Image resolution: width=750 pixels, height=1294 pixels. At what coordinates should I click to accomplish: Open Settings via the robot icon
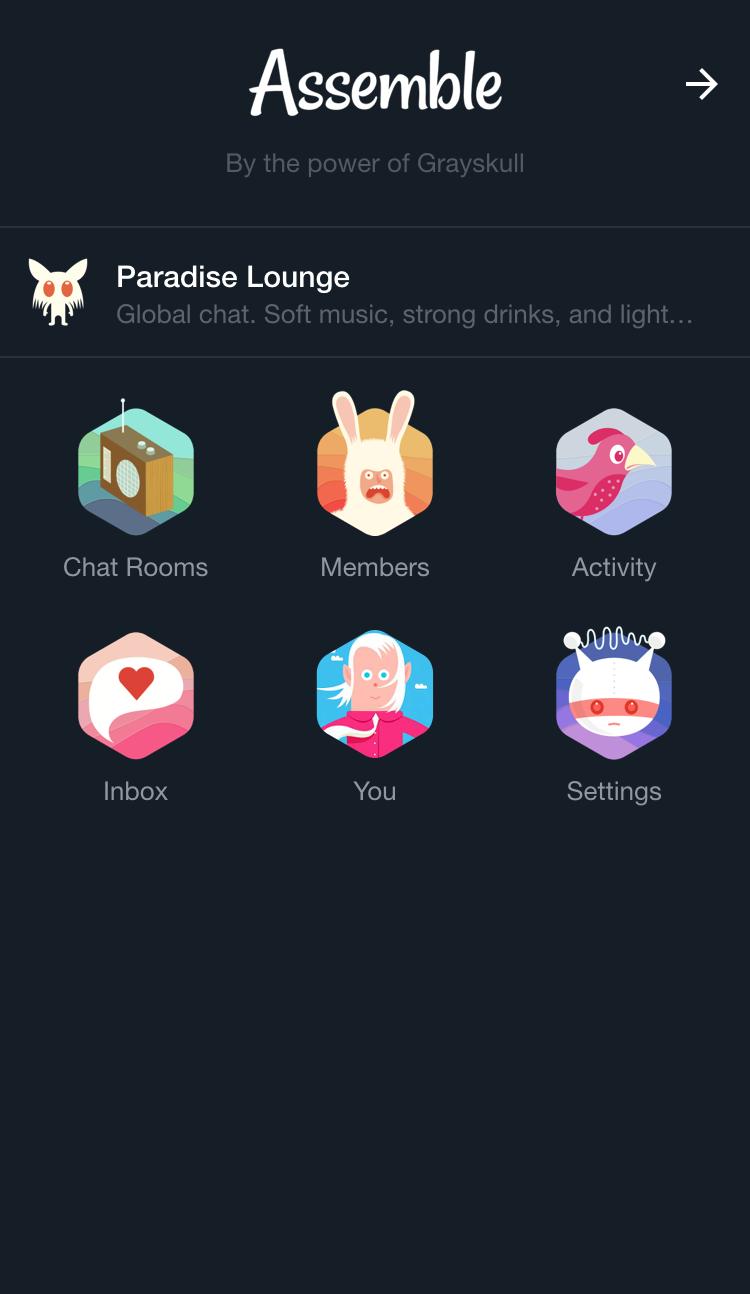coord(613,694)
